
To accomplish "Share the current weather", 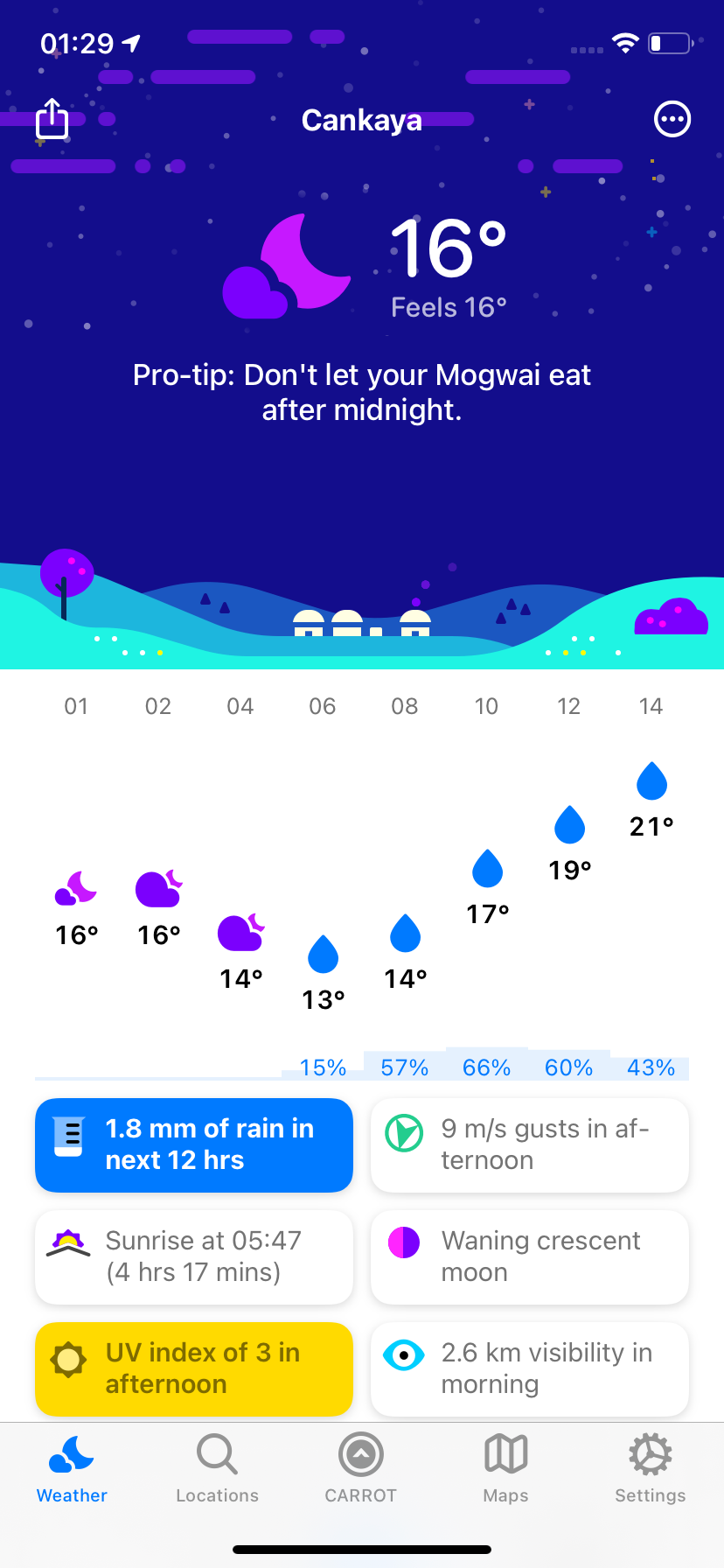I will [x=52, y=119].
